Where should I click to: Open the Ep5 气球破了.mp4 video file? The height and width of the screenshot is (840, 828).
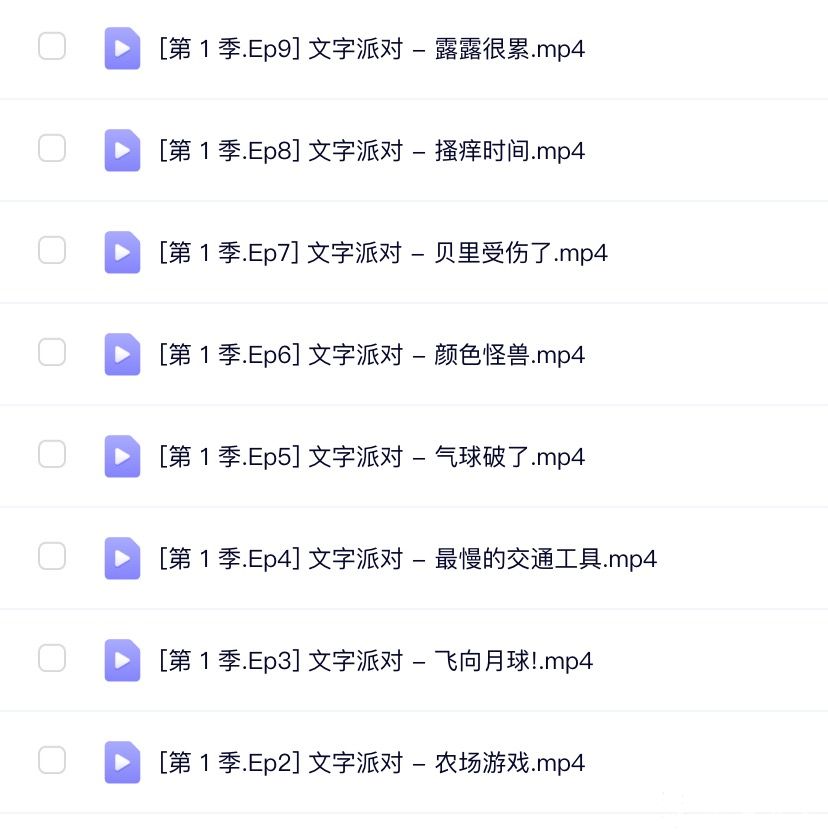coord(371,457)
